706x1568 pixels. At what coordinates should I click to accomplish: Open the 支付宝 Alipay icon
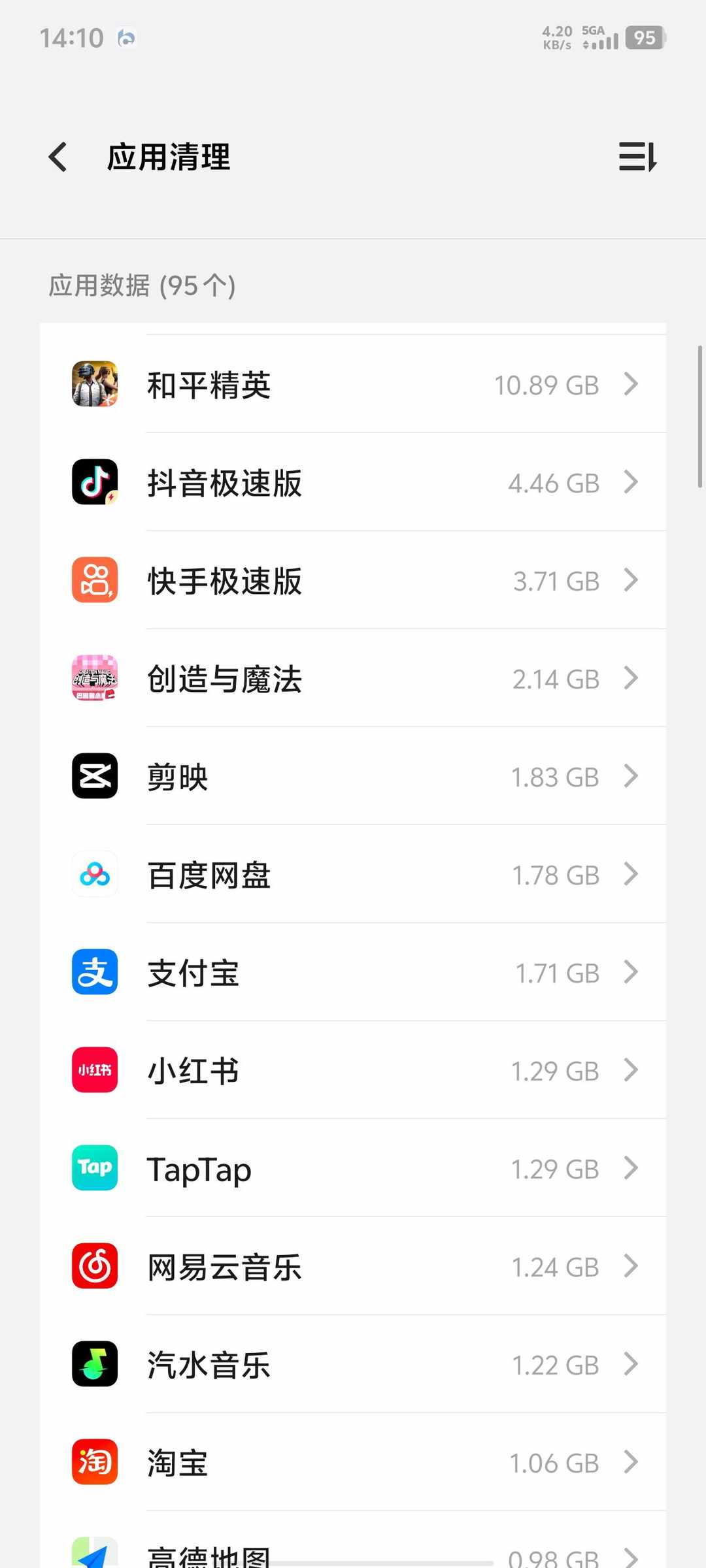tap(94, 972)
